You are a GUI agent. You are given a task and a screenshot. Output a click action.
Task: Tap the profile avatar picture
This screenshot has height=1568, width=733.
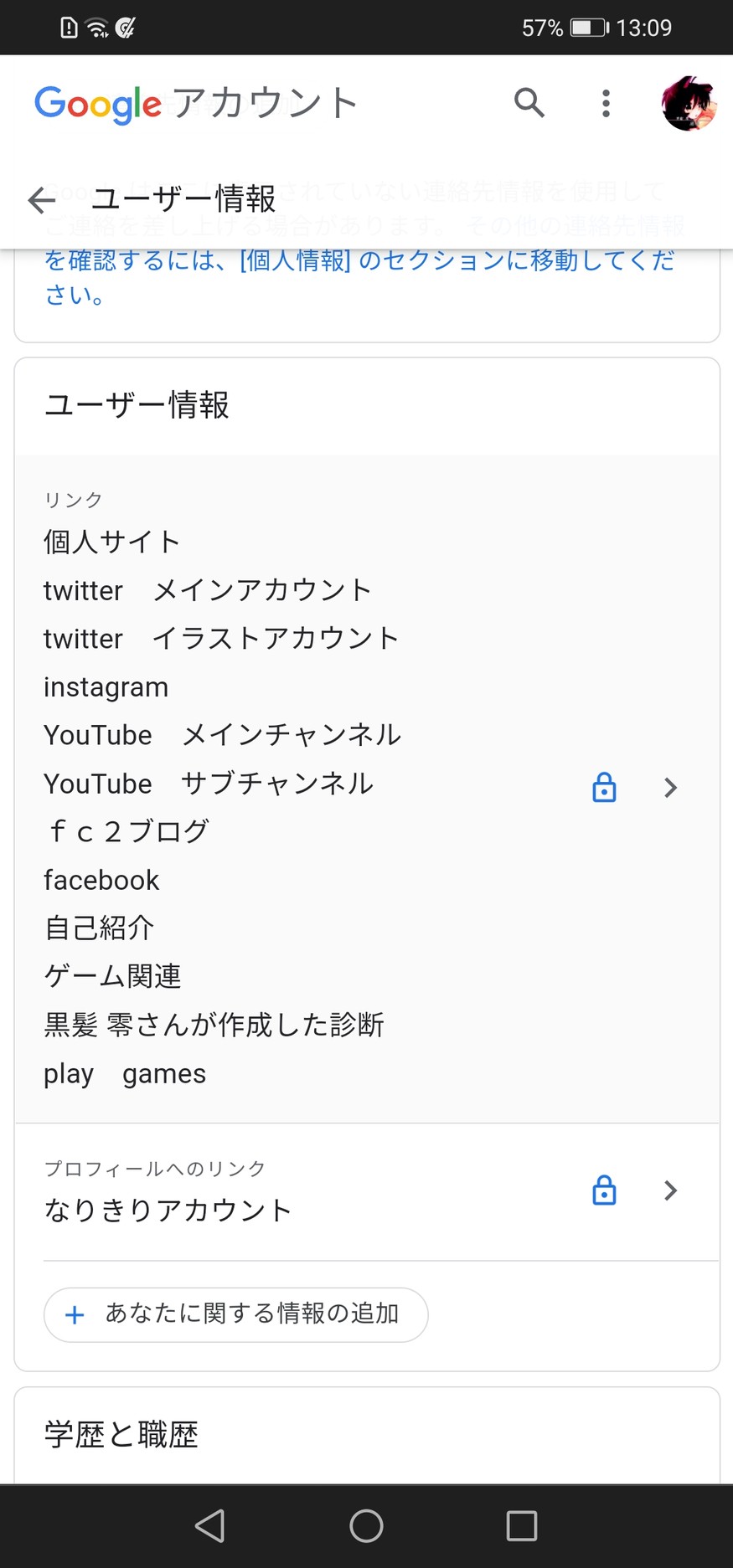[x=689, y=103]
